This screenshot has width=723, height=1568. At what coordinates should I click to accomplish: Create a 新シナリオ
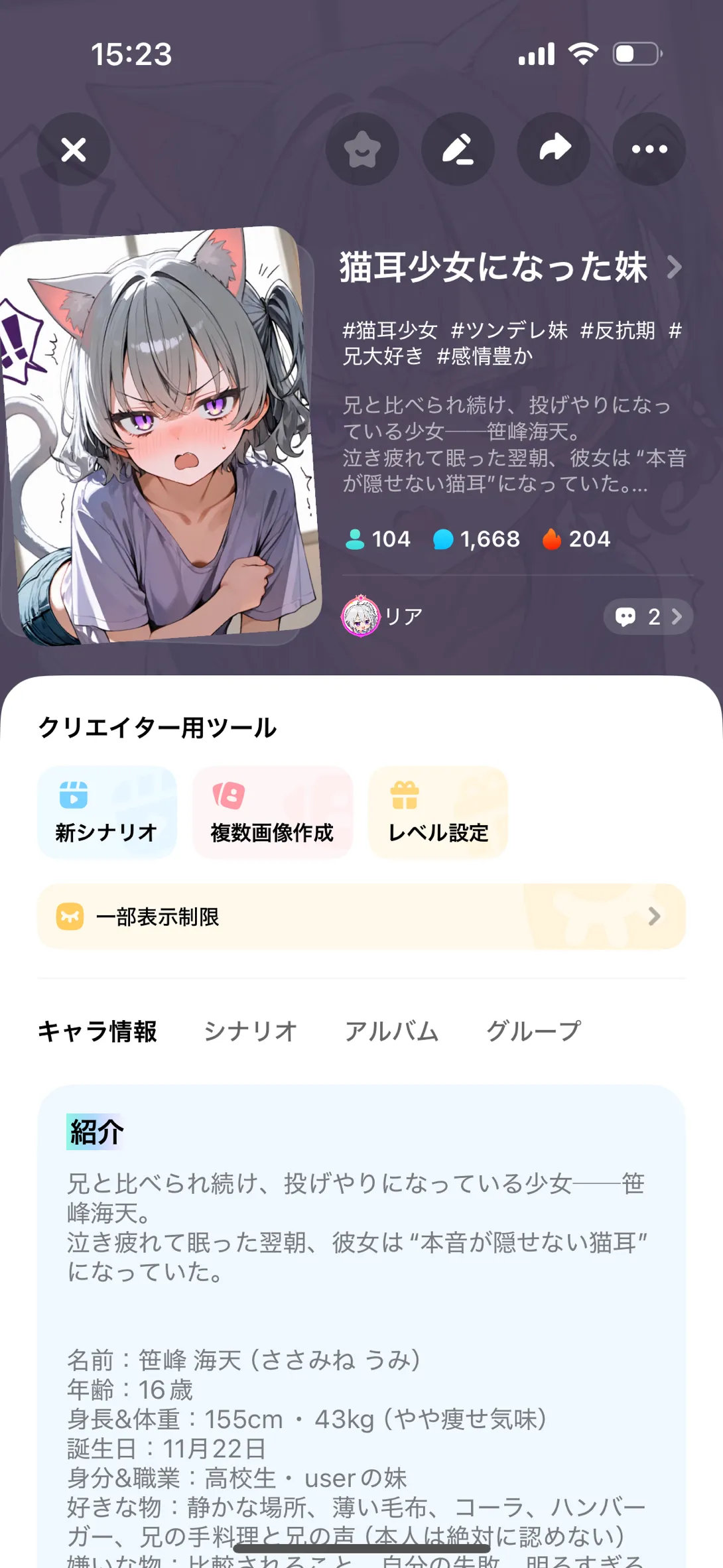tap(107, 813)
